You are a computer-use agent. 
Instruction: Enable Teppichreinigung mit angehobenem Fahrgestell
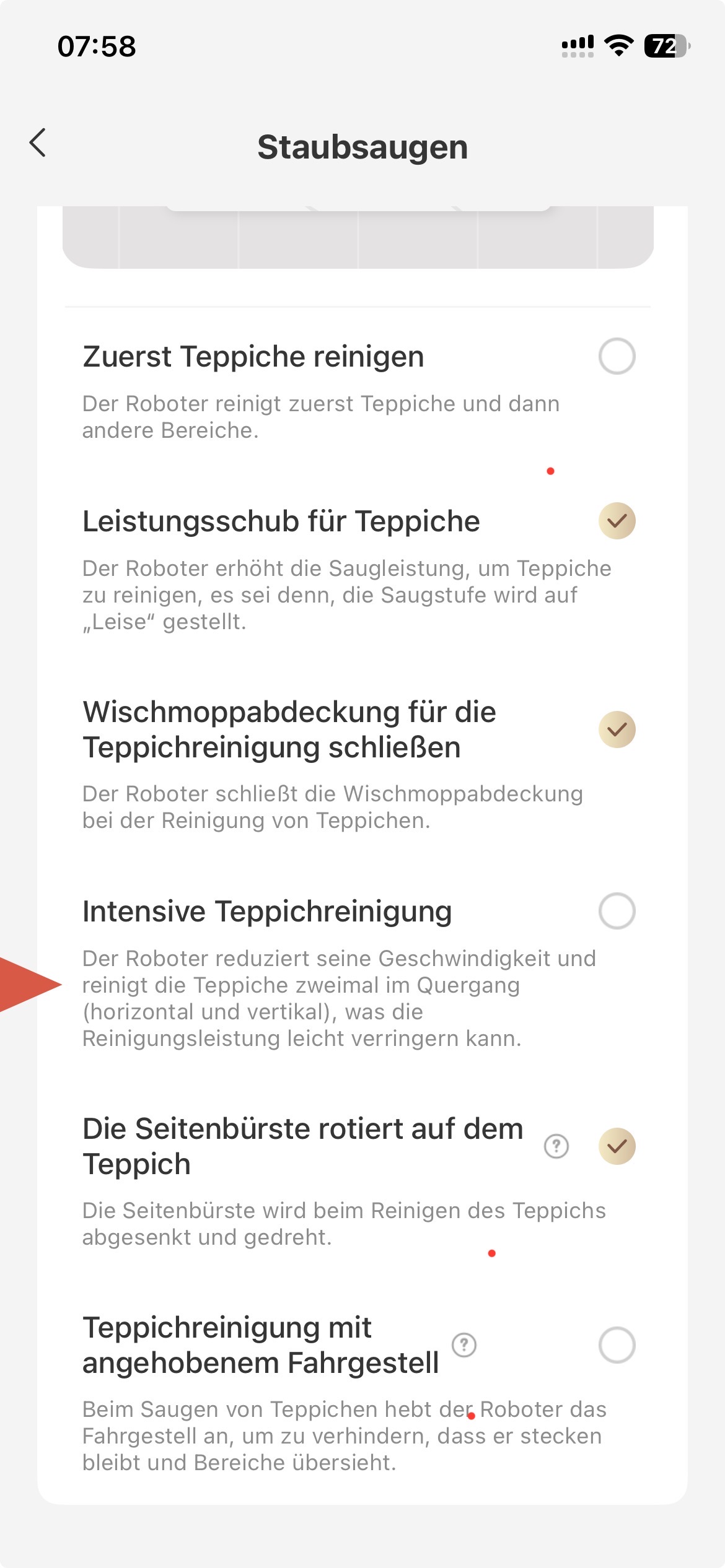(x=617, y=1345)
